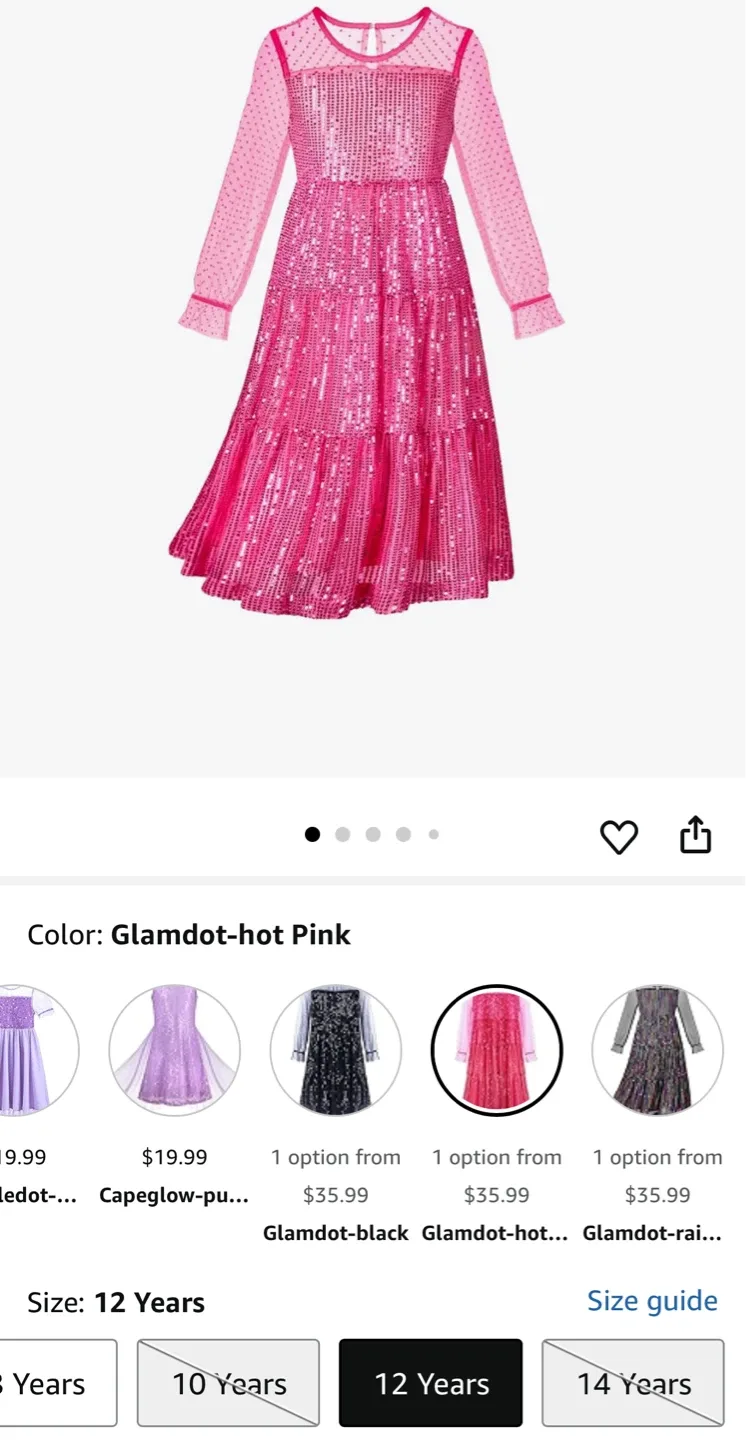
Task: Select the third carousel dot
Action: (x=373, y=833)
